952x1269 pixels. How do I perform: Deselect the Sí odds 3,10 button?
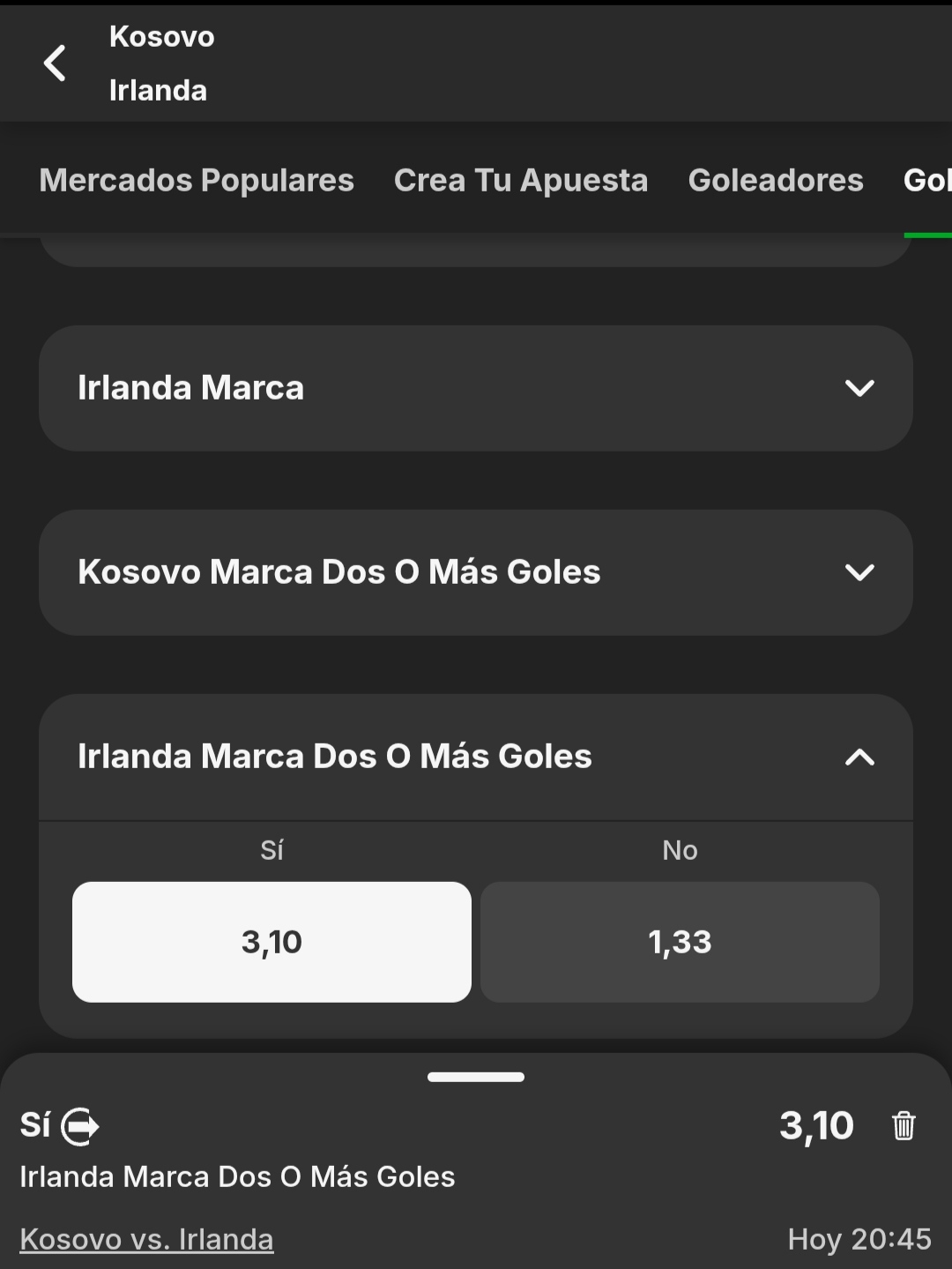click(x=271, y=942)
